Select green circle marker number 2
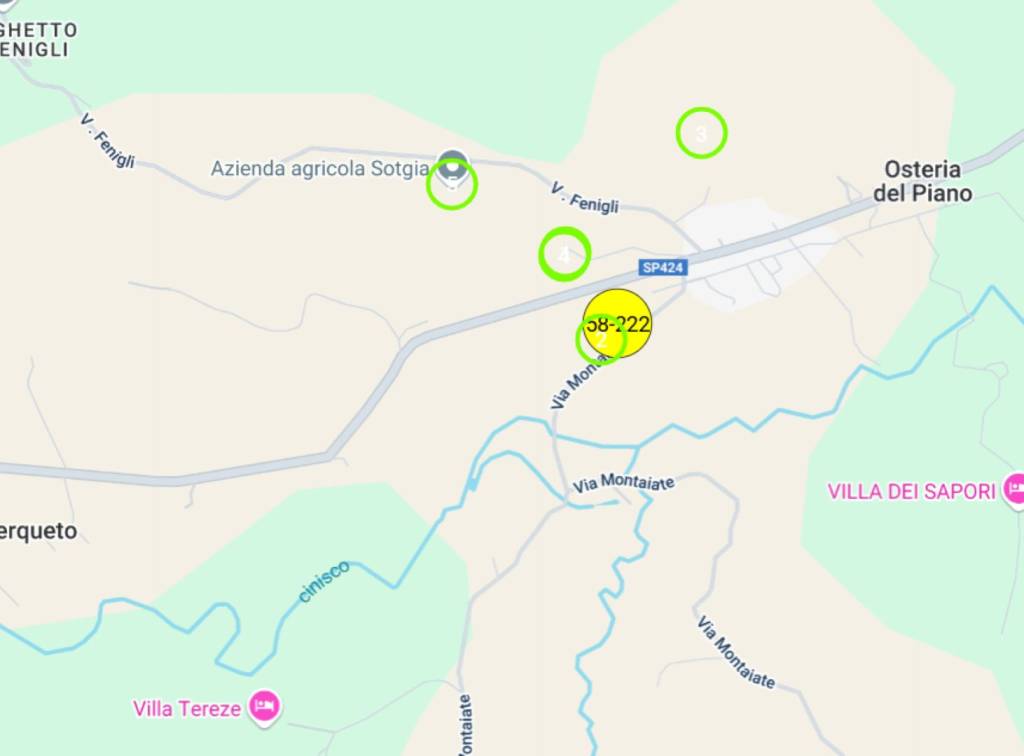The height and width of the screenshot is (756, 1024). point(601,341)
